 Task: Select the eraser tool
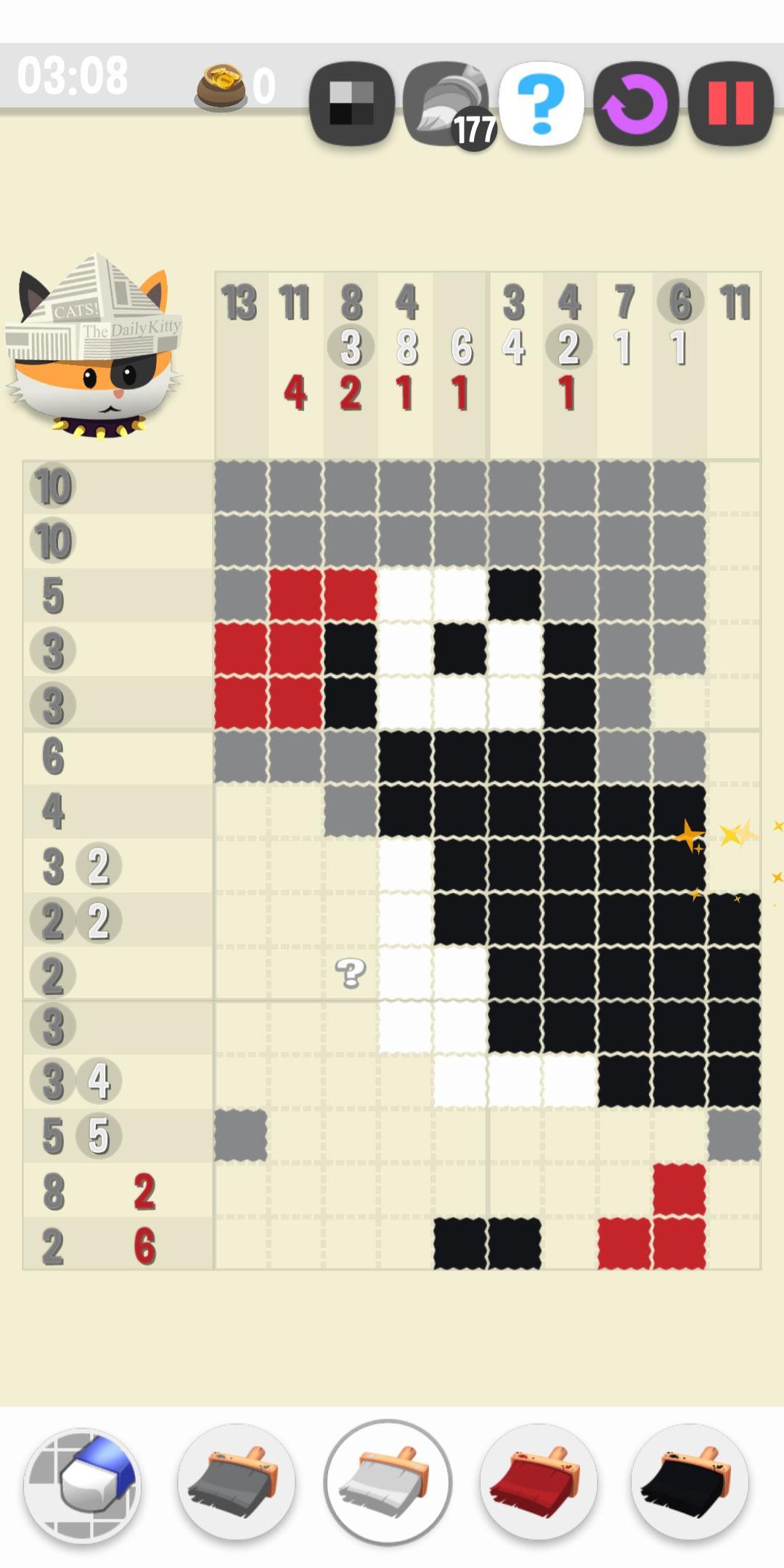82,1484
